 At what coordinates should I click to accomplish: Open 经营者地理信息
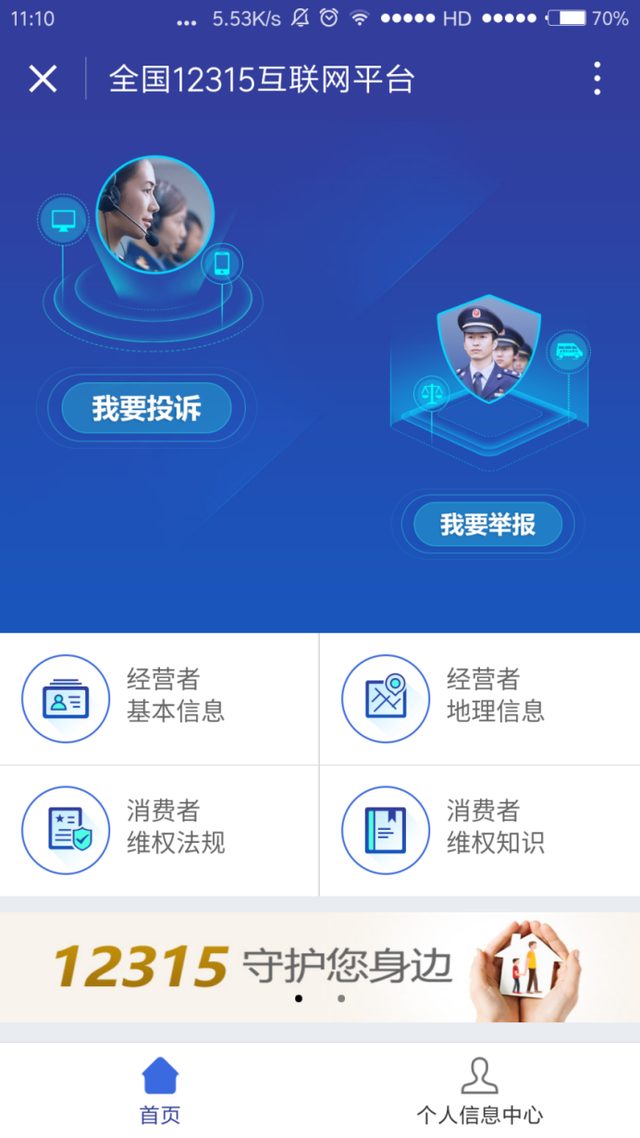tap(480, 698)
